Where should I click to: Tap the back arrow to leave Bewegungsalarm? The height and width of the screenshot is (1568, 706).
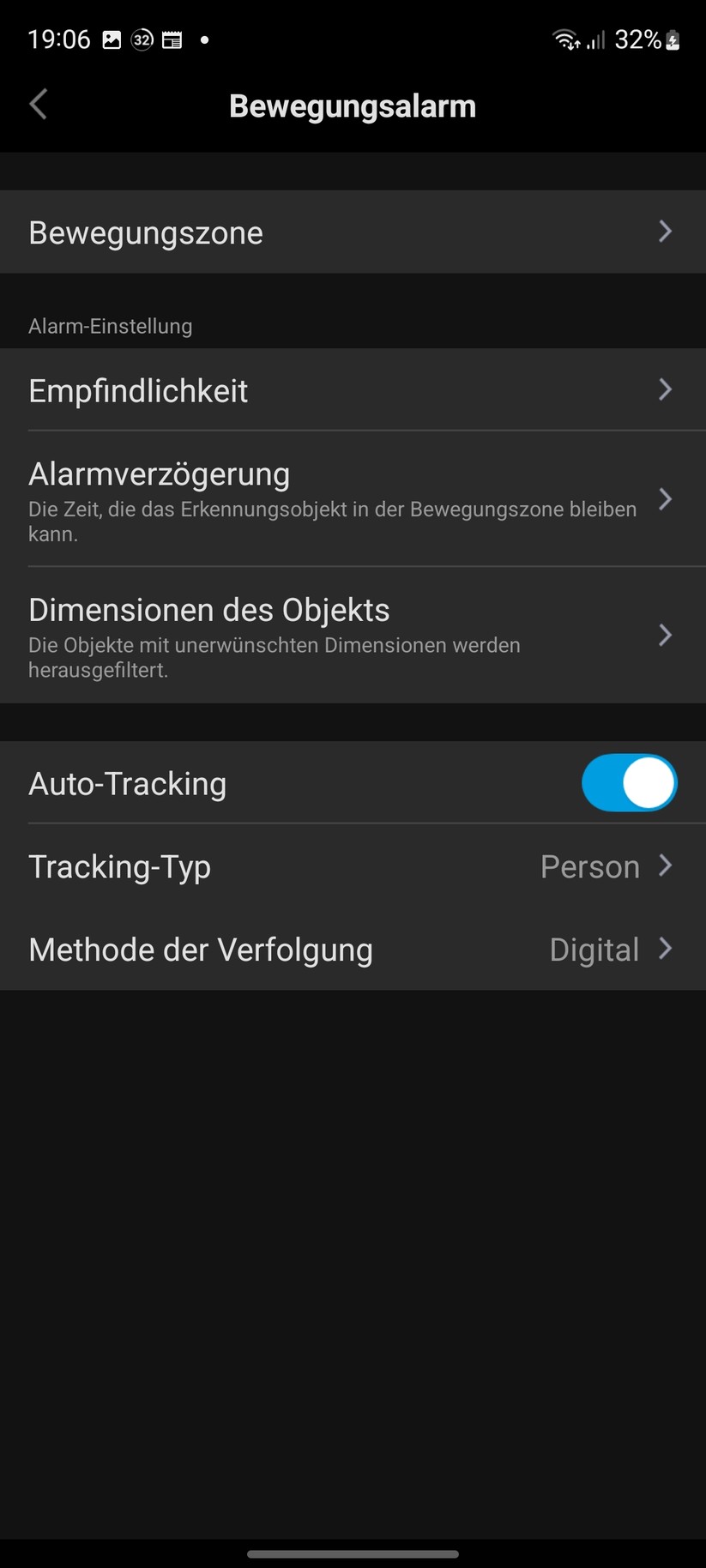[38, 104]
